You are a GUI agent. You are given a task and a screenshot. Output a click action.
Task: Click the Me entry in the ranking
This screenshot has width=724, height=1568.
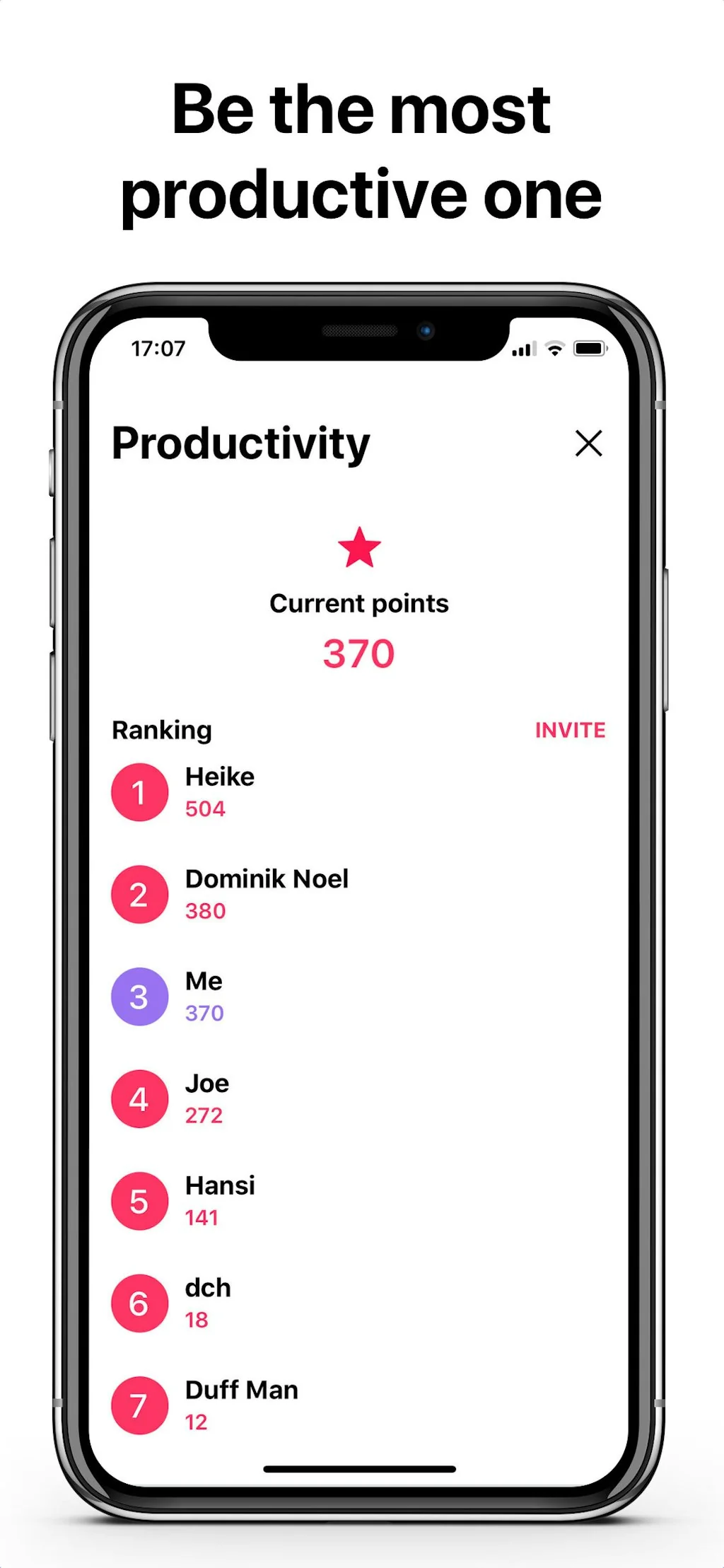tap(204, 981)
